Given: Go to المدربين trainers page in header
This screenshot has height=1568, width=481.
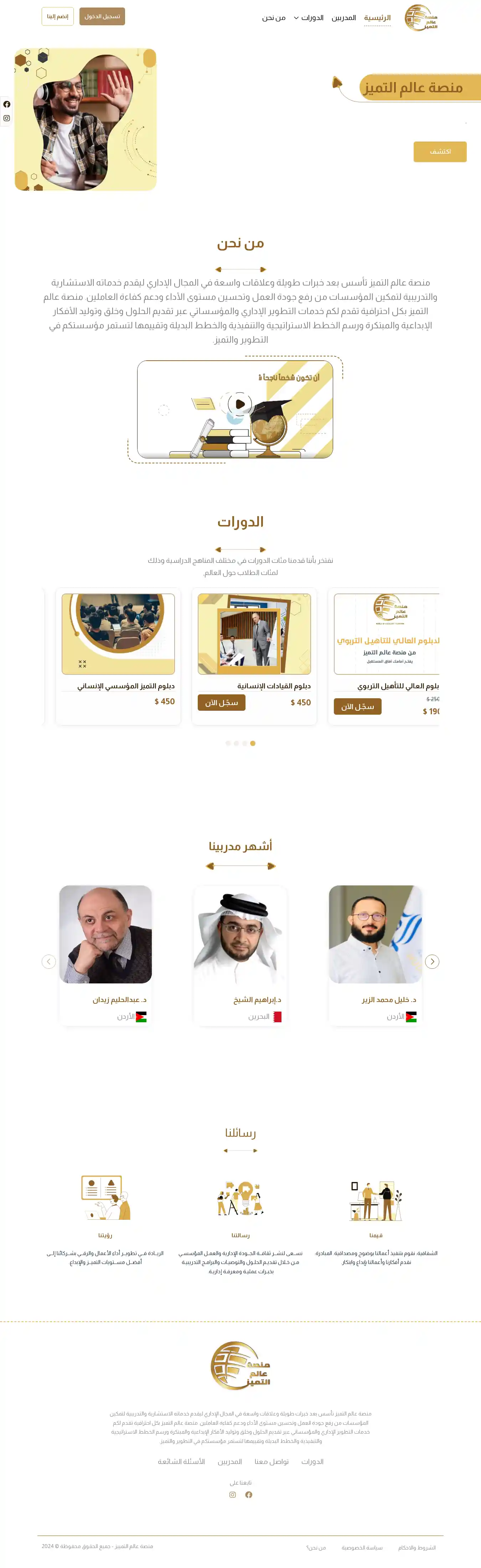Looking at the screenshot, I should pos(343,18).
